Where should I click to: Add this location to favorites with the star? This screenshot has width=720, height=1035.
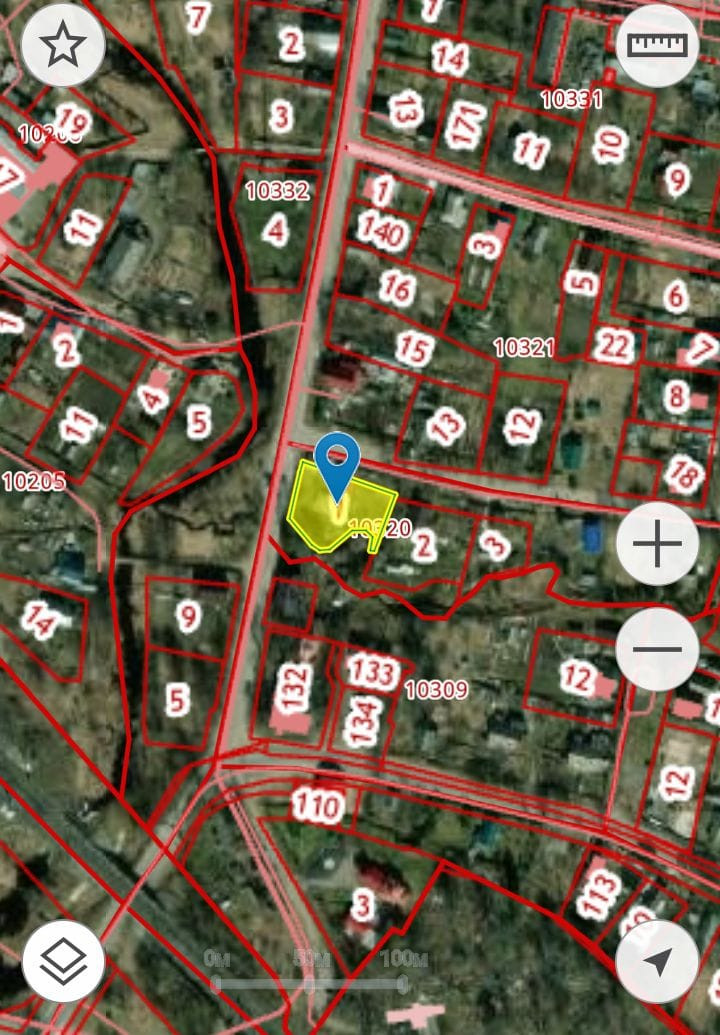coord(62,45)
